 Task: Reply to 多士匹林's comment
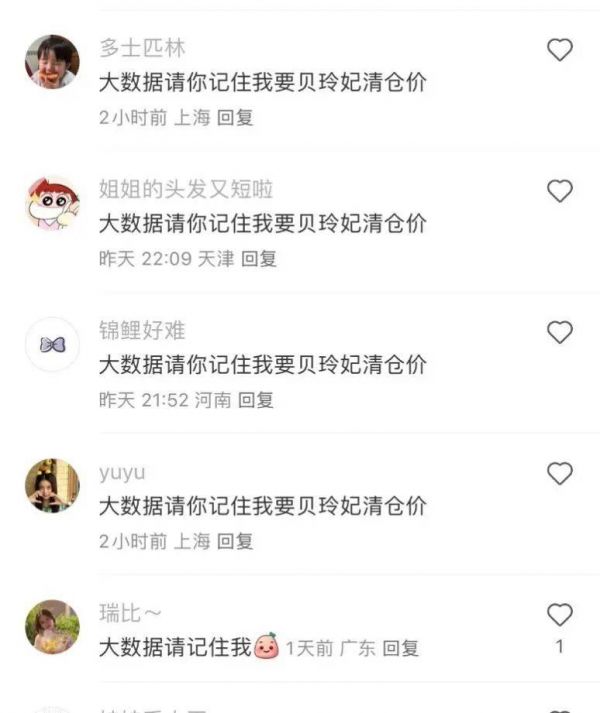pyautogui.click(x=235, y=117)
